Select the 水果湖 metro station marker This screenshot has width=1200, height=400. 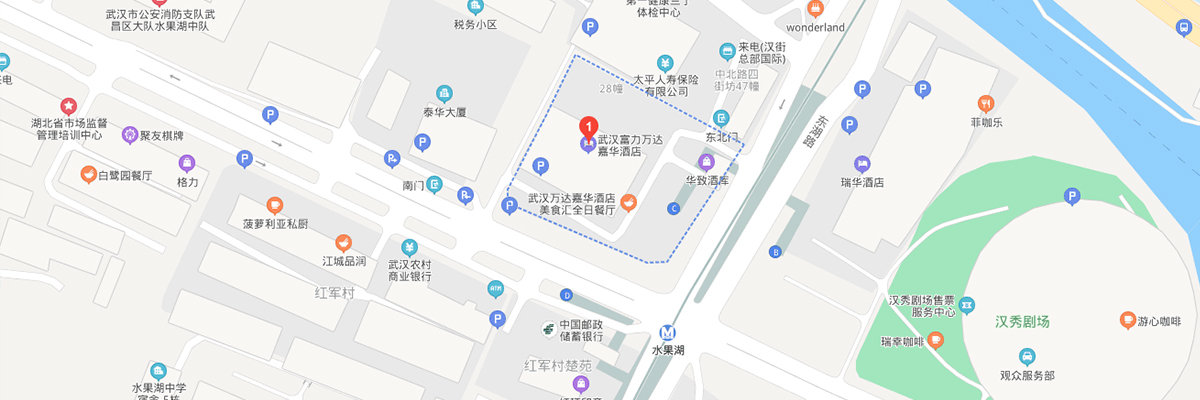pyautogui.click(x=668, y=333)
